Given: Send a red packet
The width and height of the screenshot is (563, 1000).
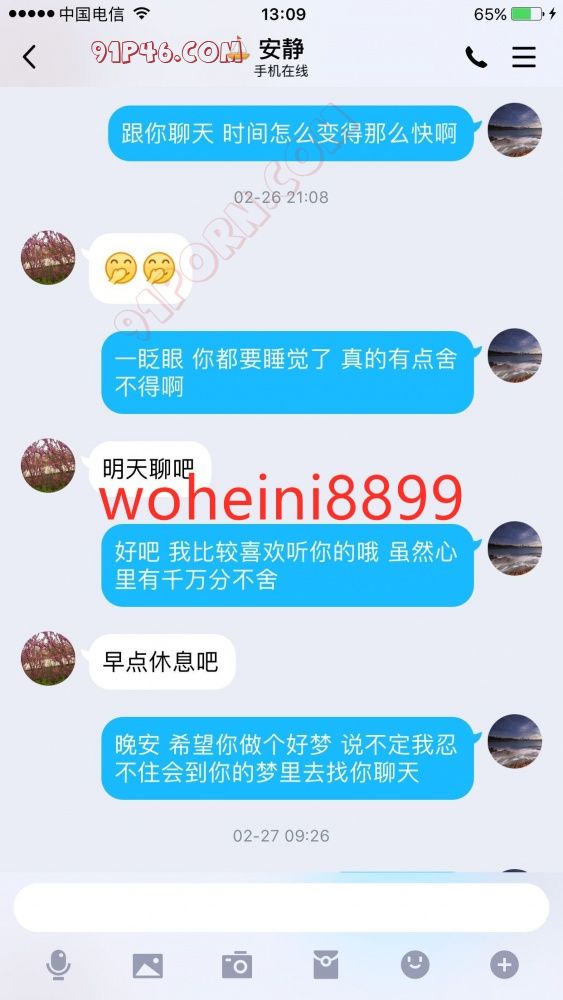Looking at the screenshot, I should pyautogui.click(x=326, y=965).
